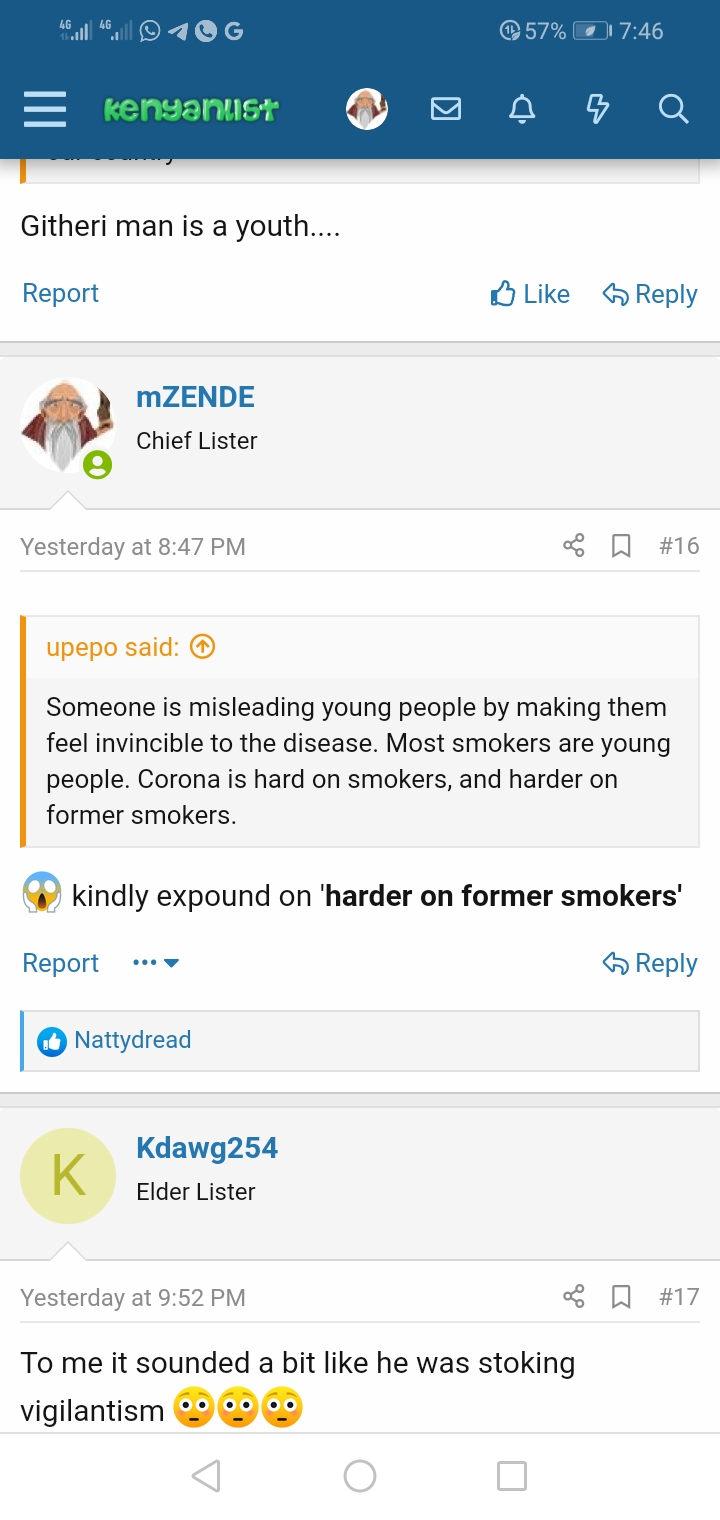
Task: Open the What's New lightning icon
Action: tap(598, 109)
